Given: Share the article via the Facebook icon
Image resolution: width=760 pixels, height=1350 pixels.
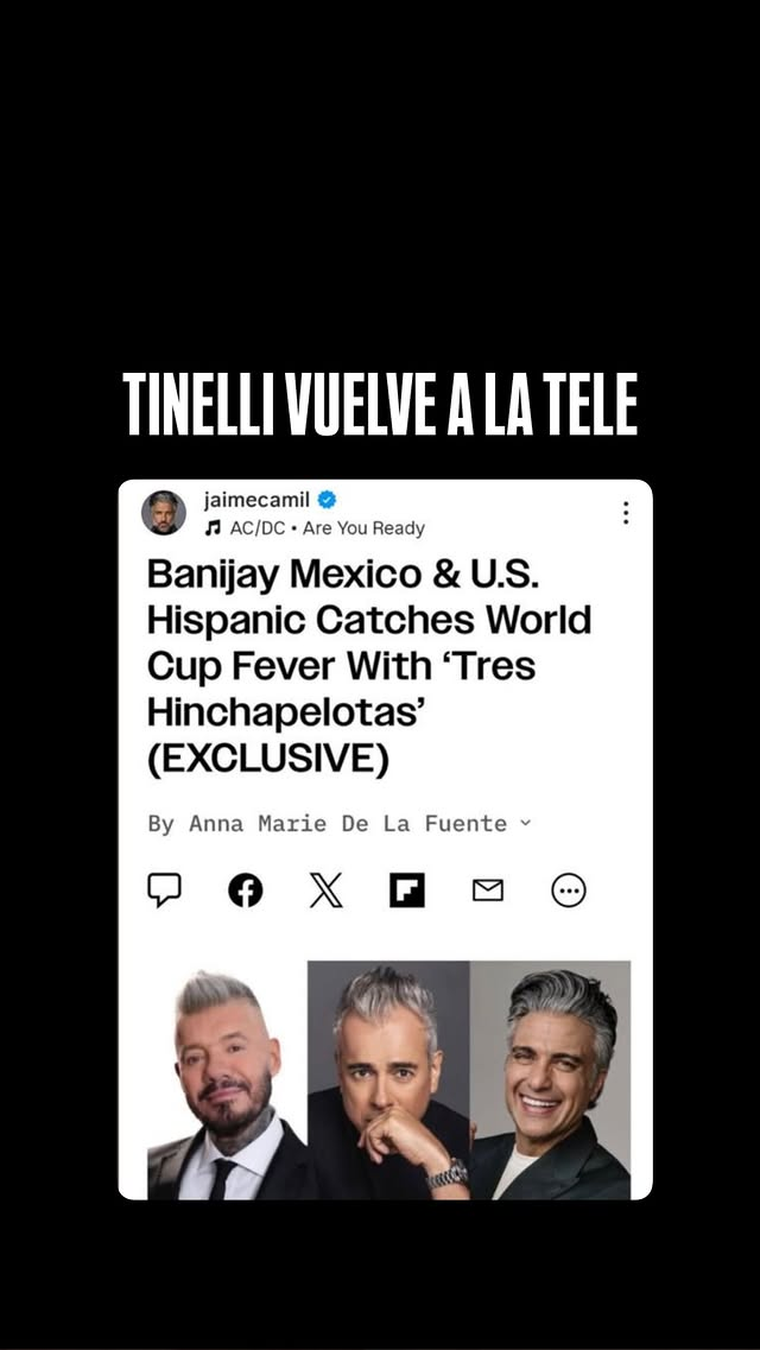Looking at the screenshot, I should pyautogui.click(x=246, y=889).
